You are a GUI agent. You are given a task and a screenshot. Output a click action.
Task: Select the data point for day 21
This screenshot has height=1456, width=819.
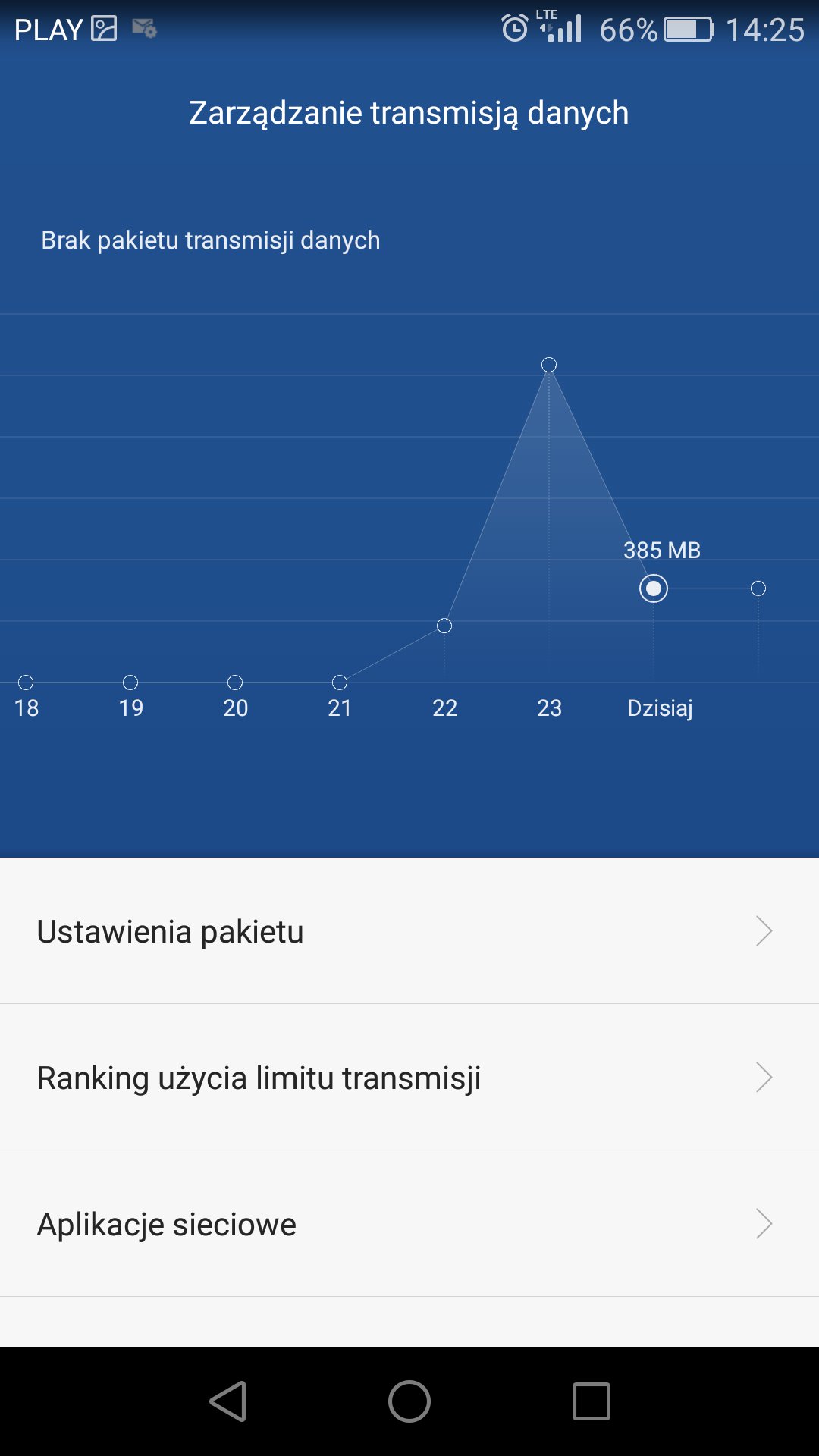click(x=340, y=682)
